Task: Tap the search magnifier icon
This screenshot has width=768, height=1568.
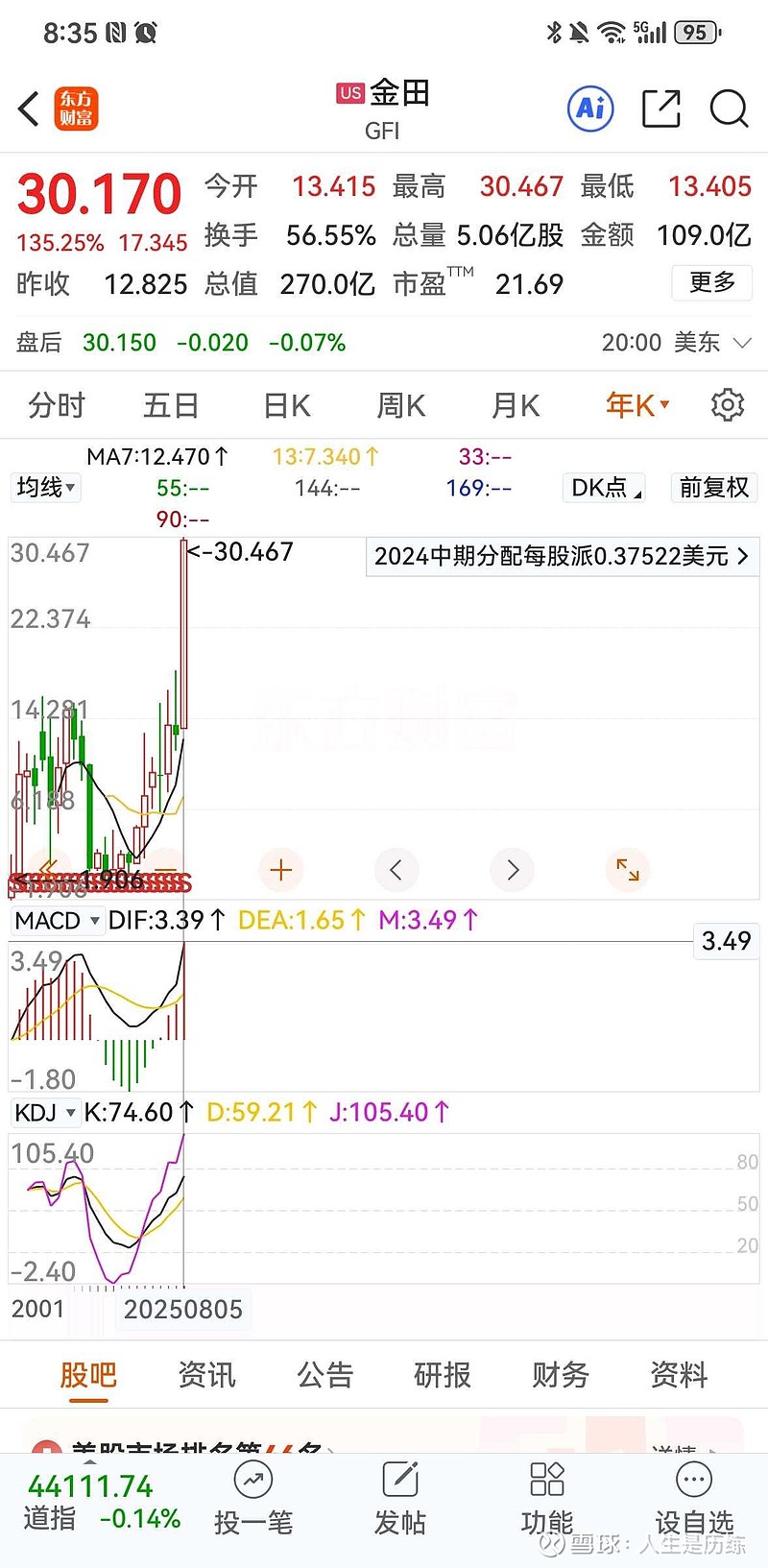Action: [x=730, y=109]
